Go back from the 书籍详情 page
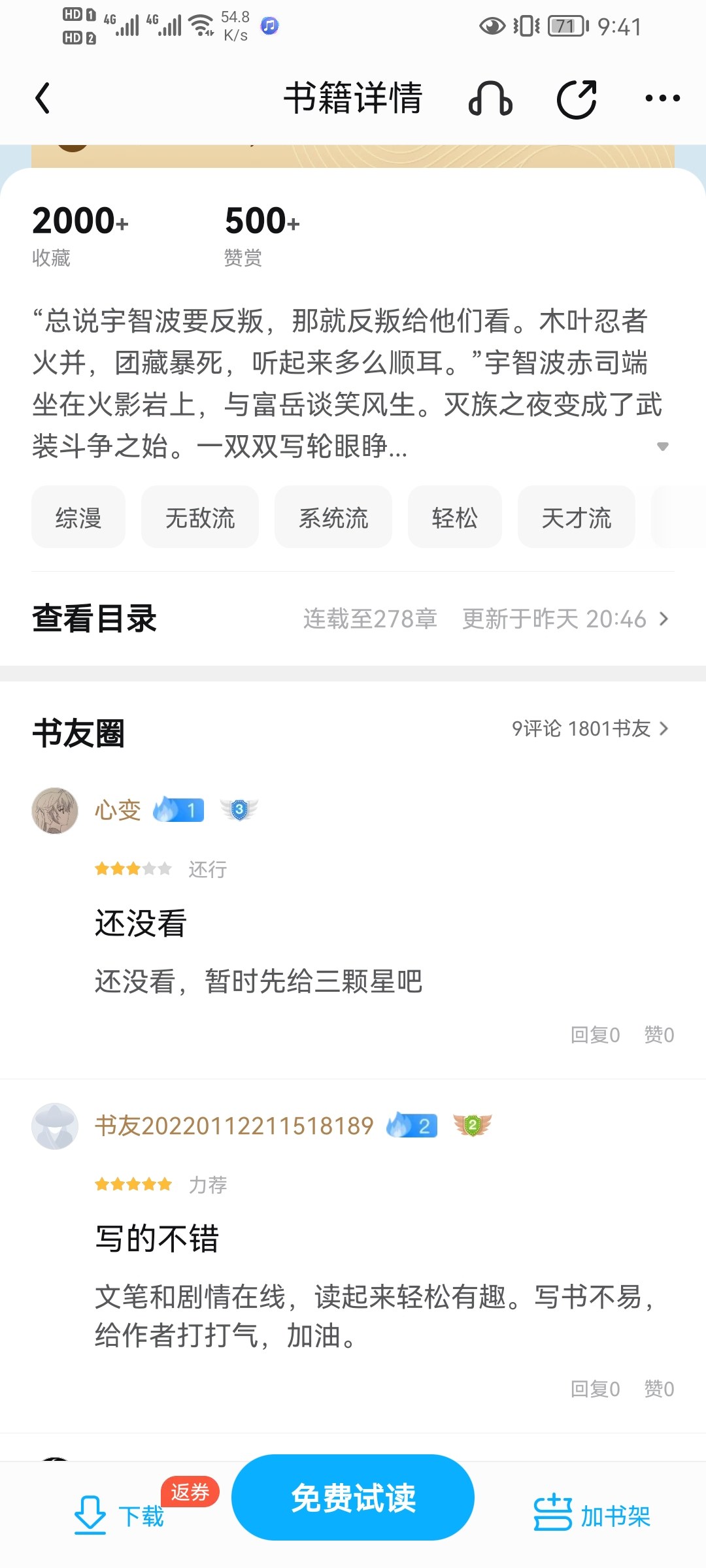Screen dimensions: 706x1568 click(x=43, y=99)
